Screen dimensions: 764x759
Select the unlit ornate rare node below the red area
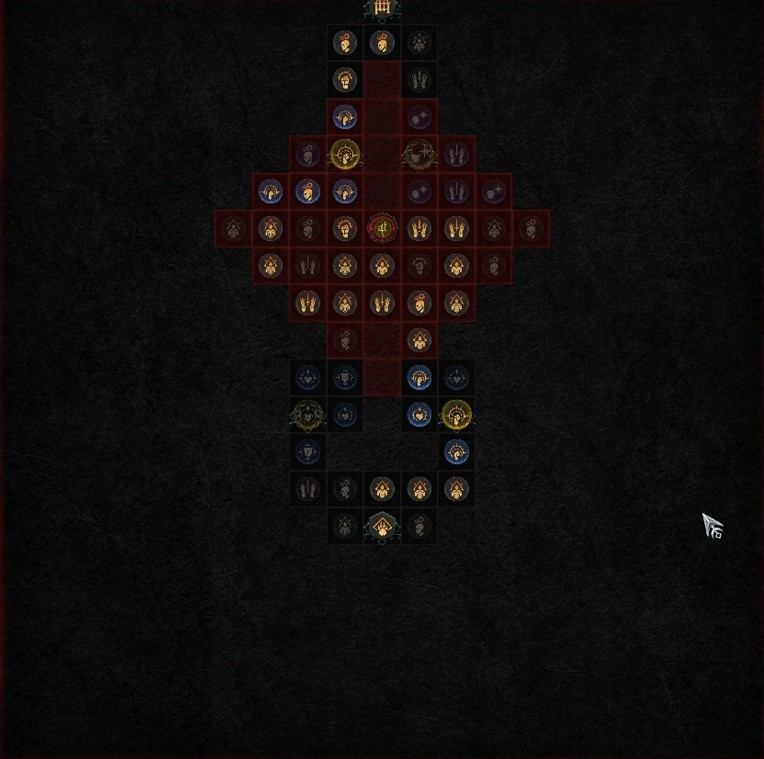307,414
